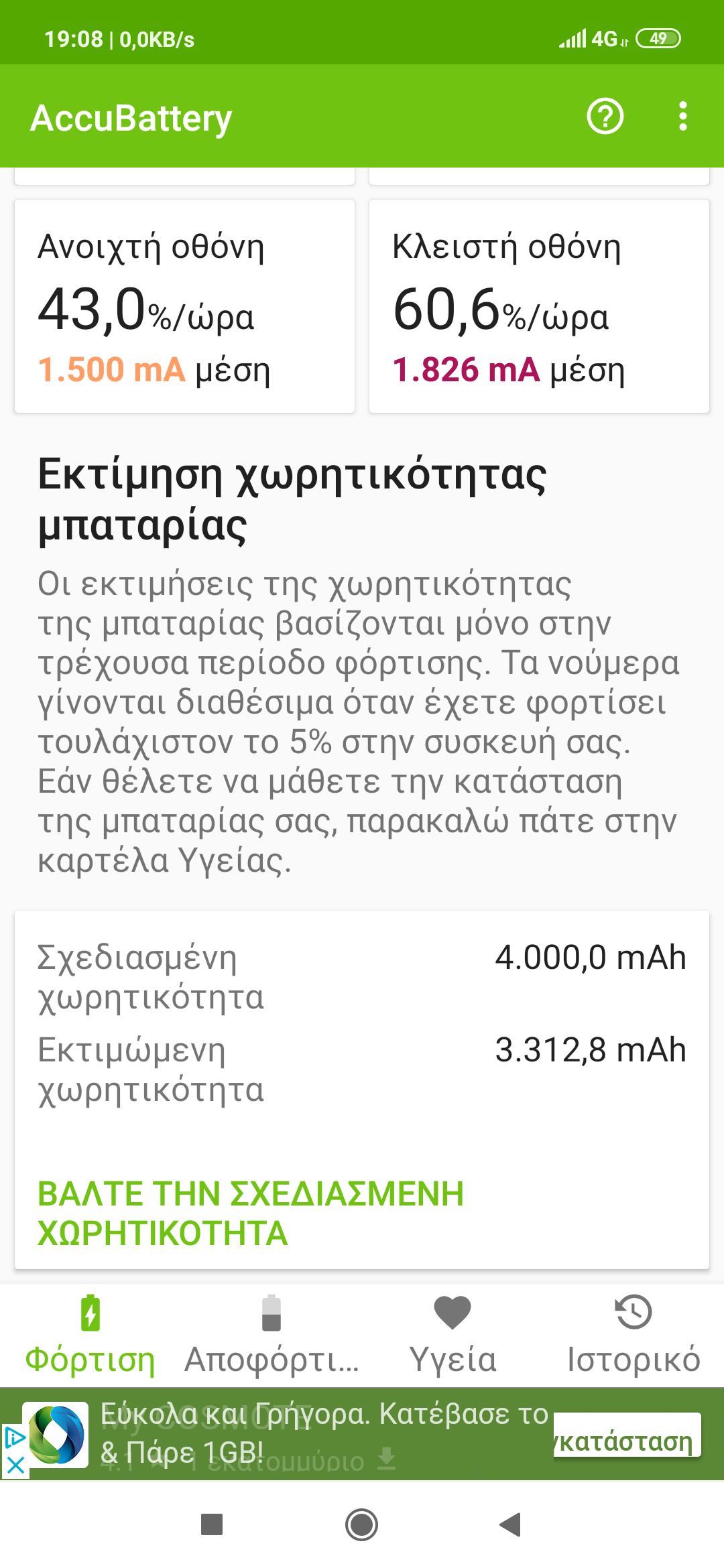This screenshot has height=1568, width=724.
Task: Select the Φόρτιση tab
Action: [x=90, y=1335]
